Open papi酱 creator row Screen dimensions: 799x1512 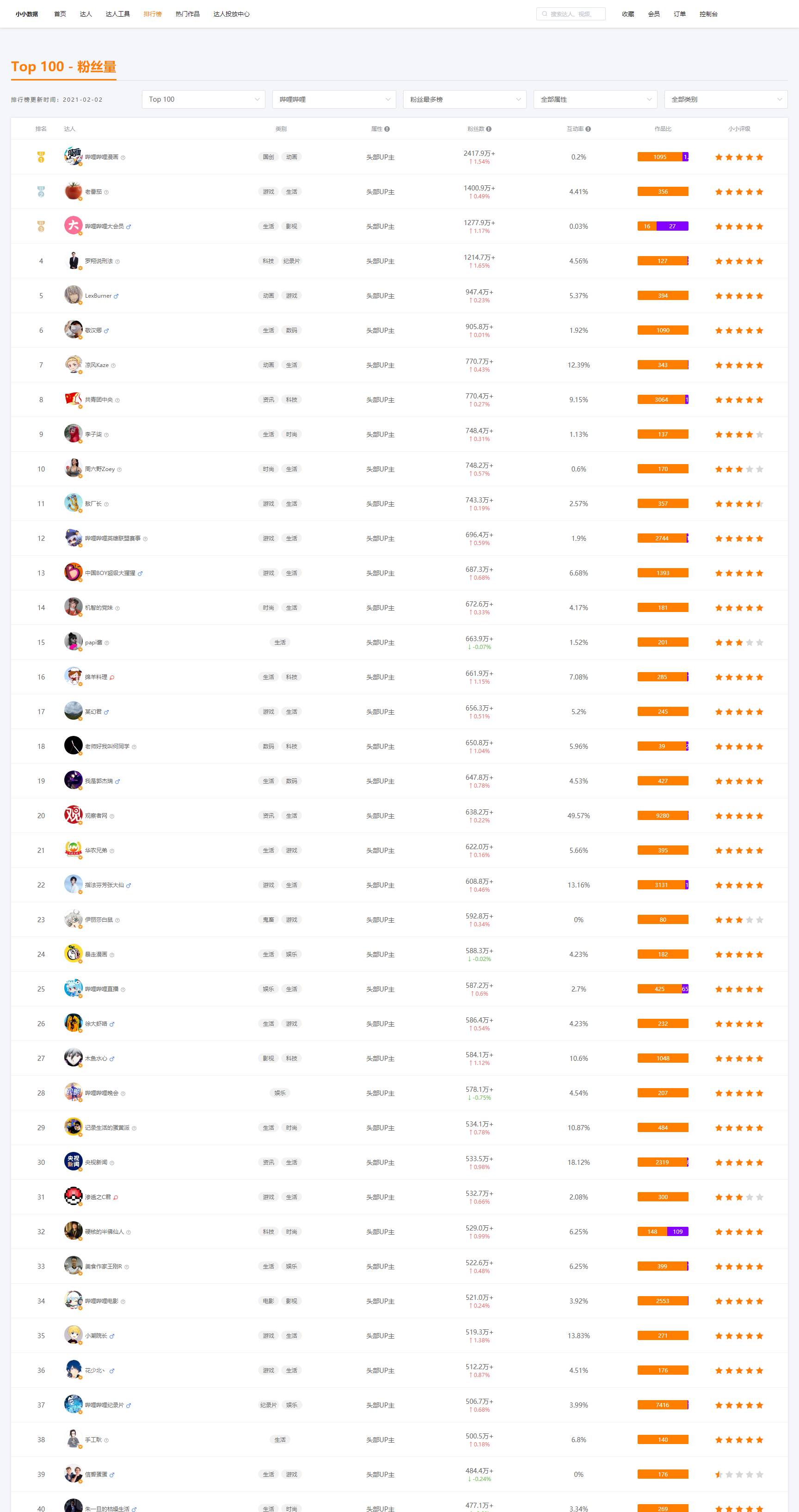(93, 642)
